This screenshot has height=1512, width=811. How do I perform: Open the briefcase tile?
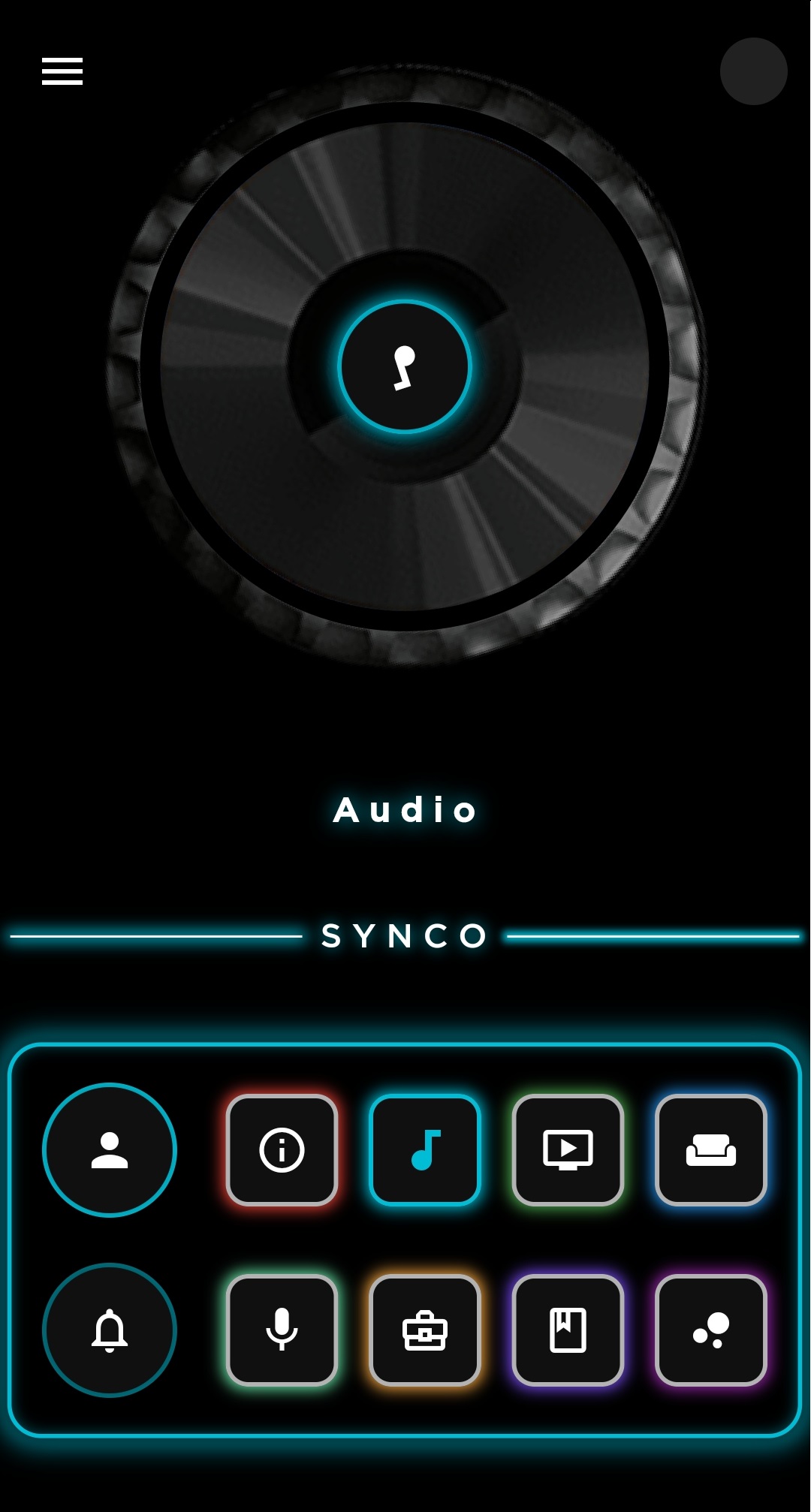(425, 1330)
